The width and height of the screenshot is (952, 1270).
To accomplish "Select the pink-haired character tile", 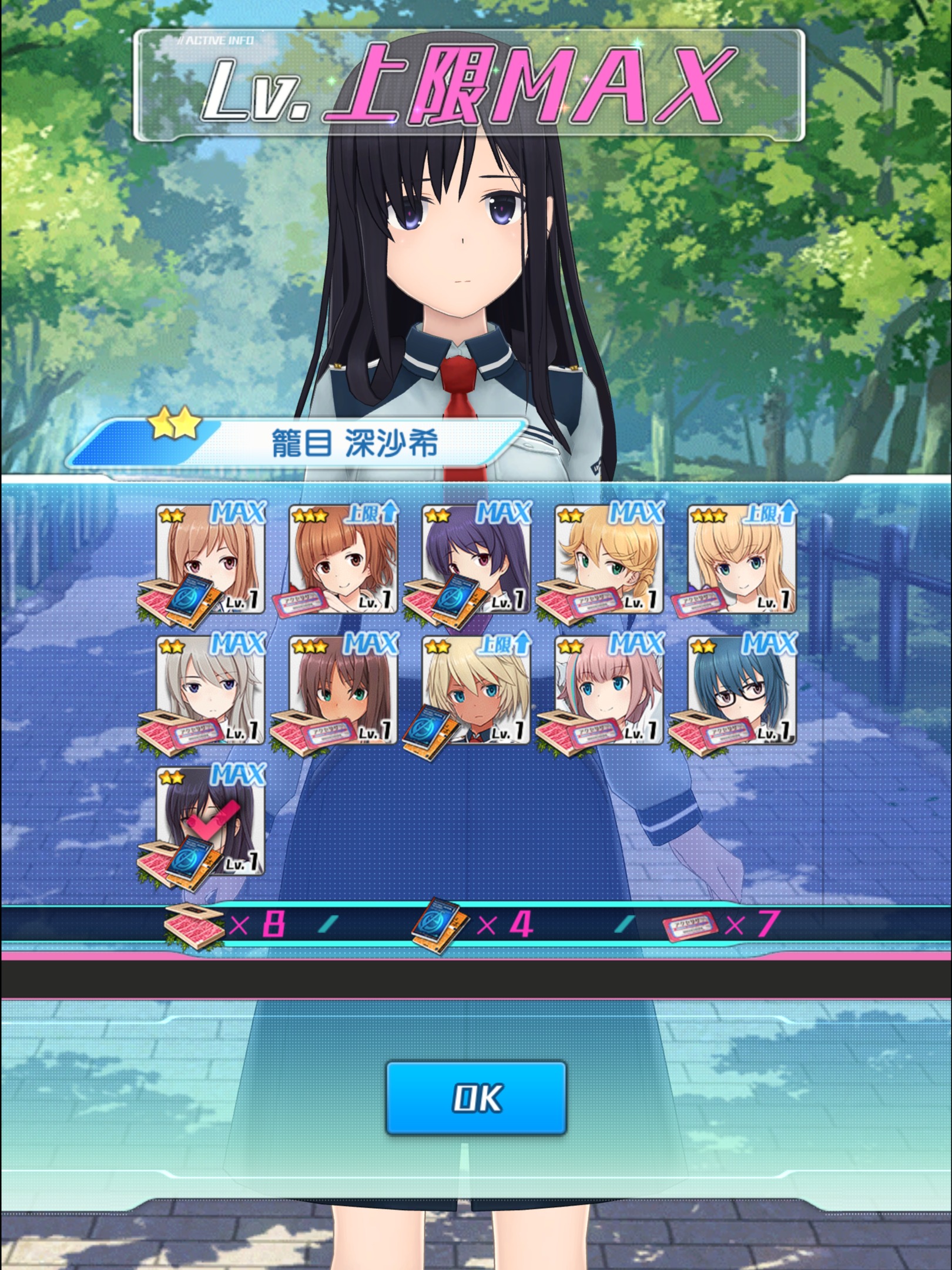I will pos(609,690).
